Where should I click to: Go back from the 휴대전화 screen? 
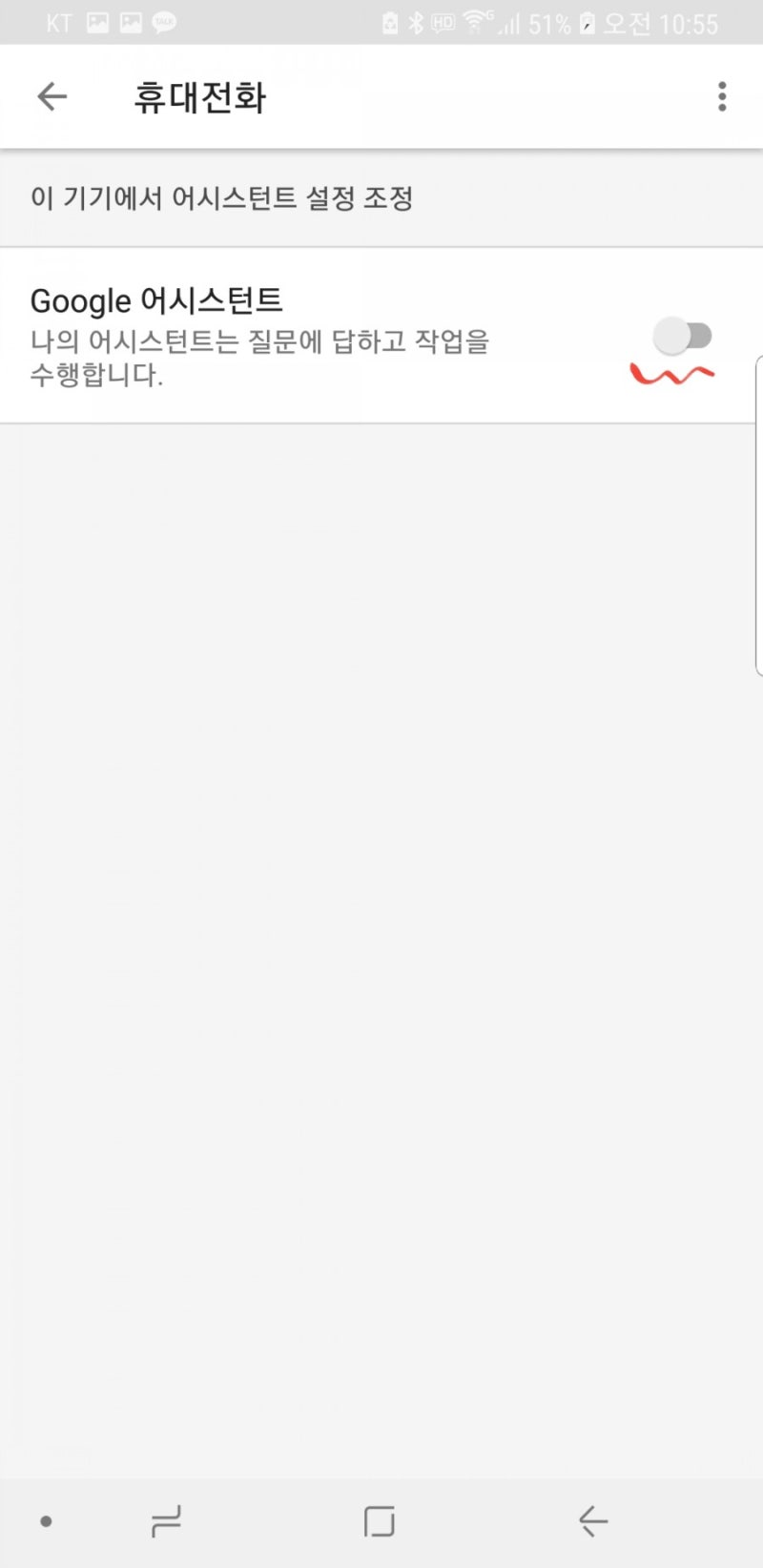point(52,96)
